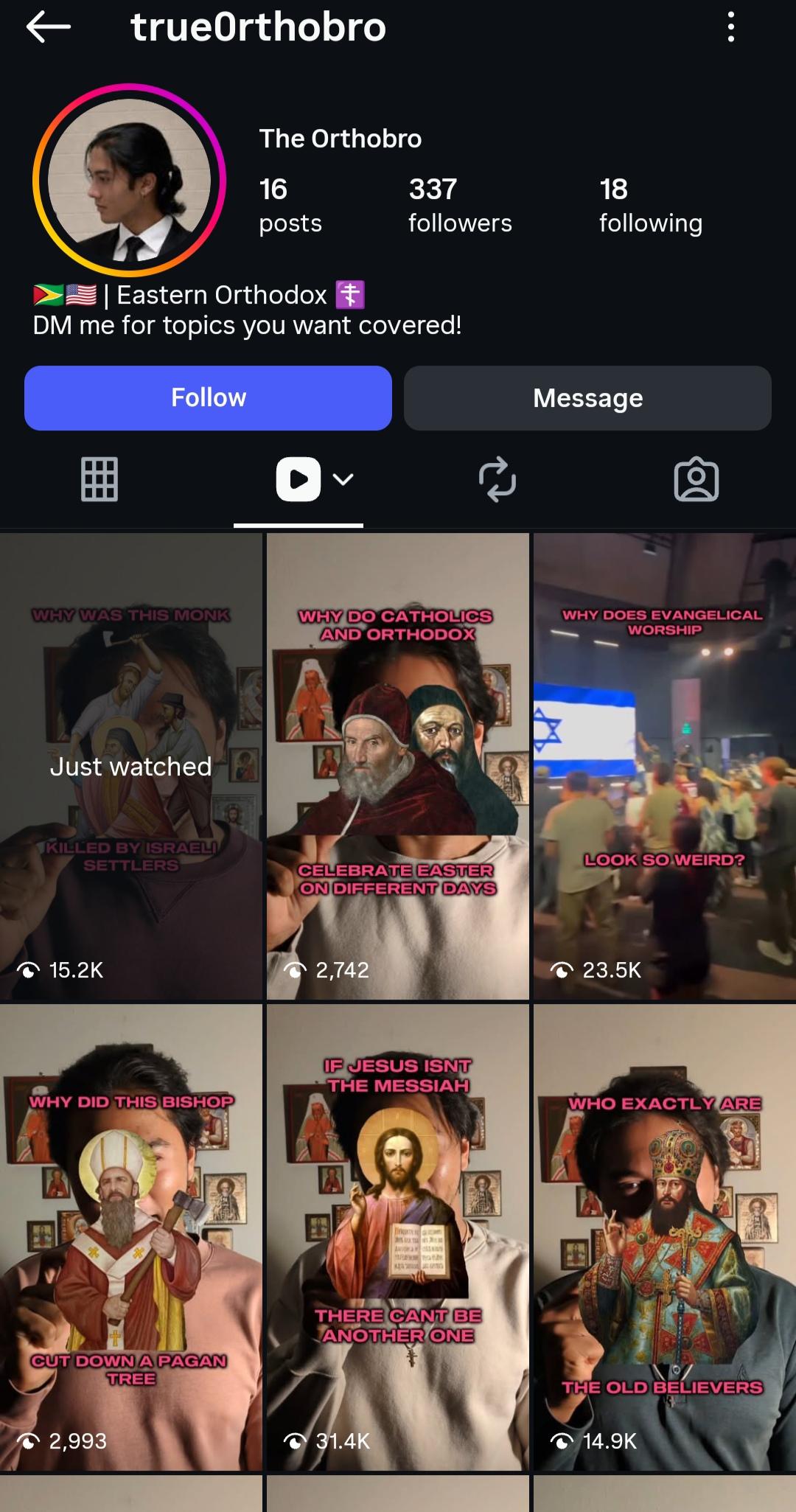Open the three-dot overflow menu
The image size is (796, 1512).
click(730, 27)
